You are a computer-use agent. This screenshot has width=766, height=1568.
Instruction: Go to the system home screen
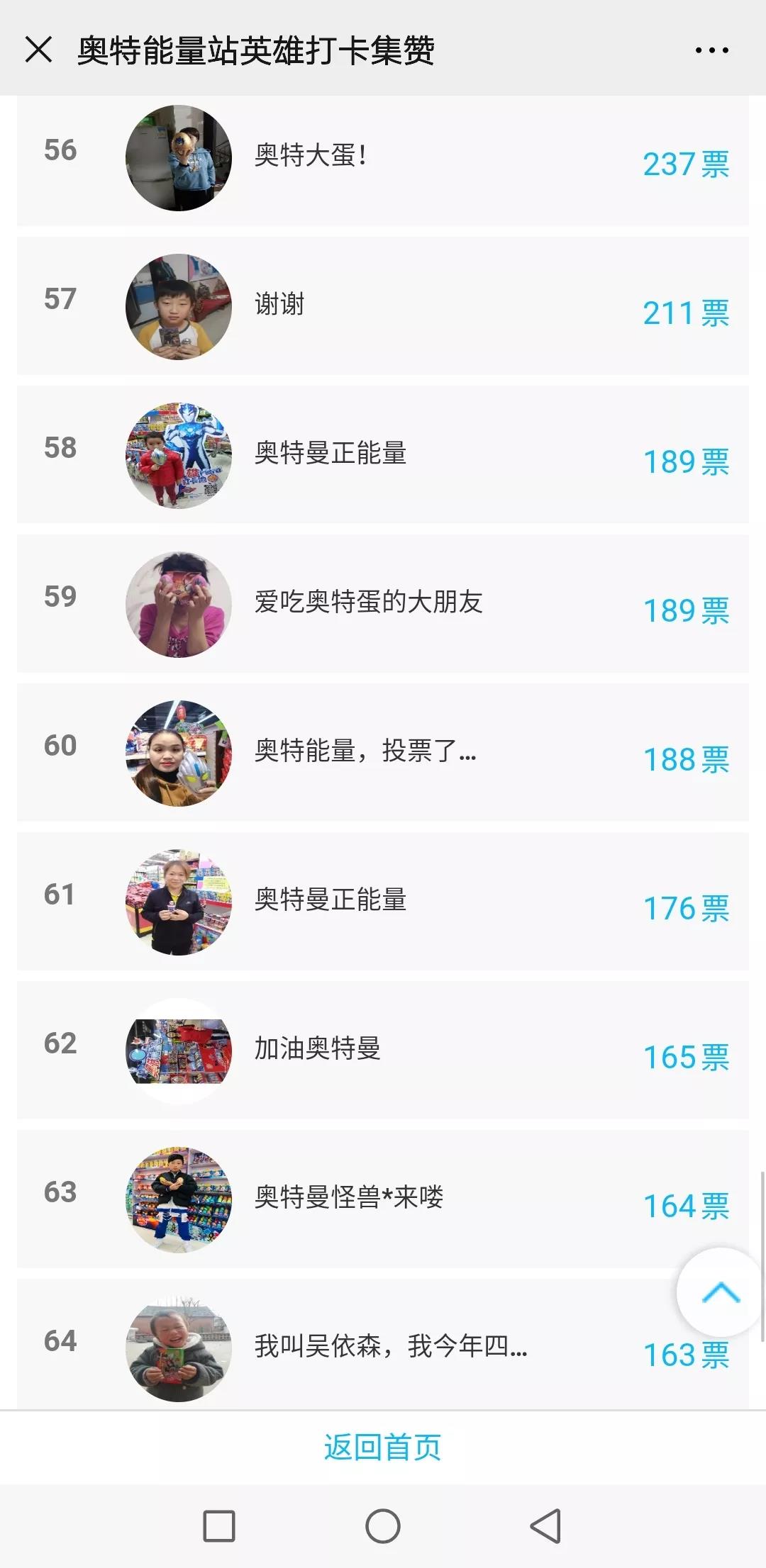(383, 1525)
